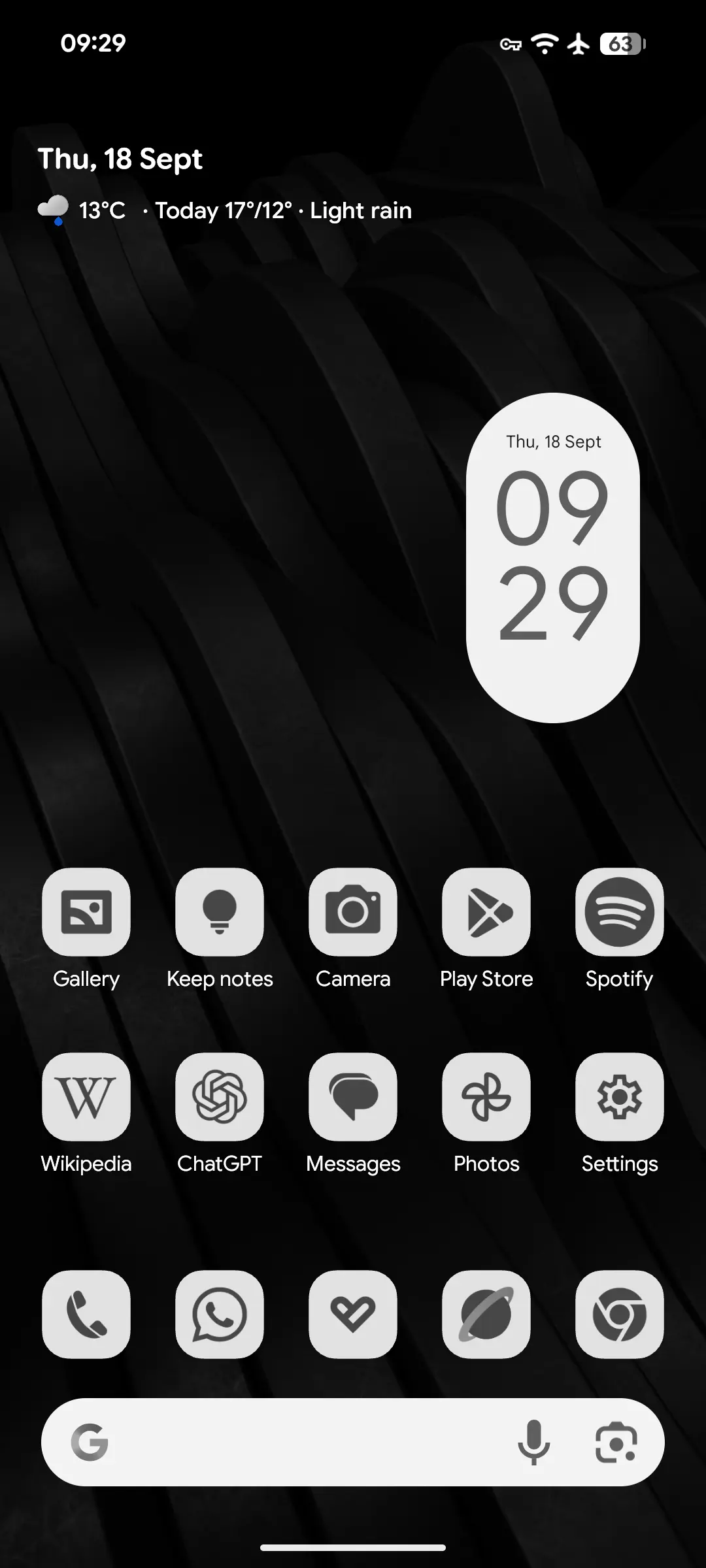Open the heart checkmark app in dock
The image size is (706, 1568).
[353, 1315]
